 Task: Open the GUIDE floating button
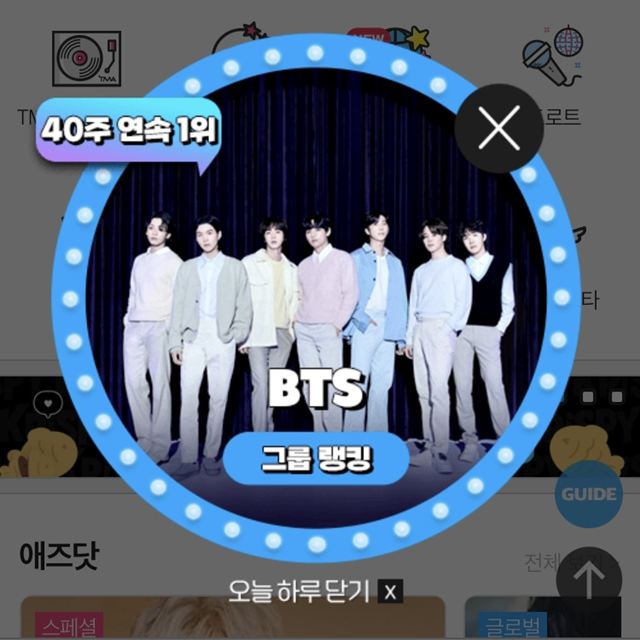click(x=589, y=494)
